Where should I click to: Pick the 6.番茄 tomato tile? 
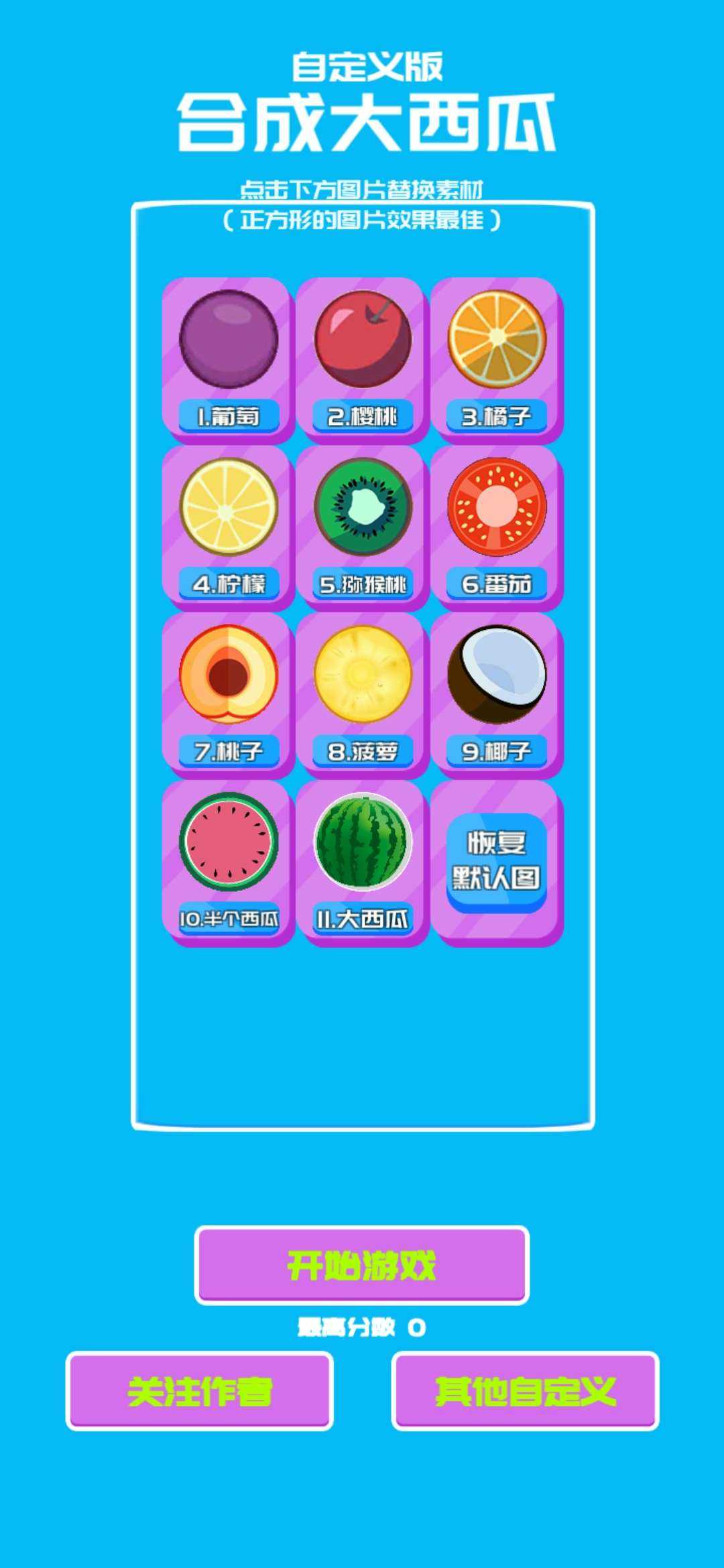[x=497, y=527]
